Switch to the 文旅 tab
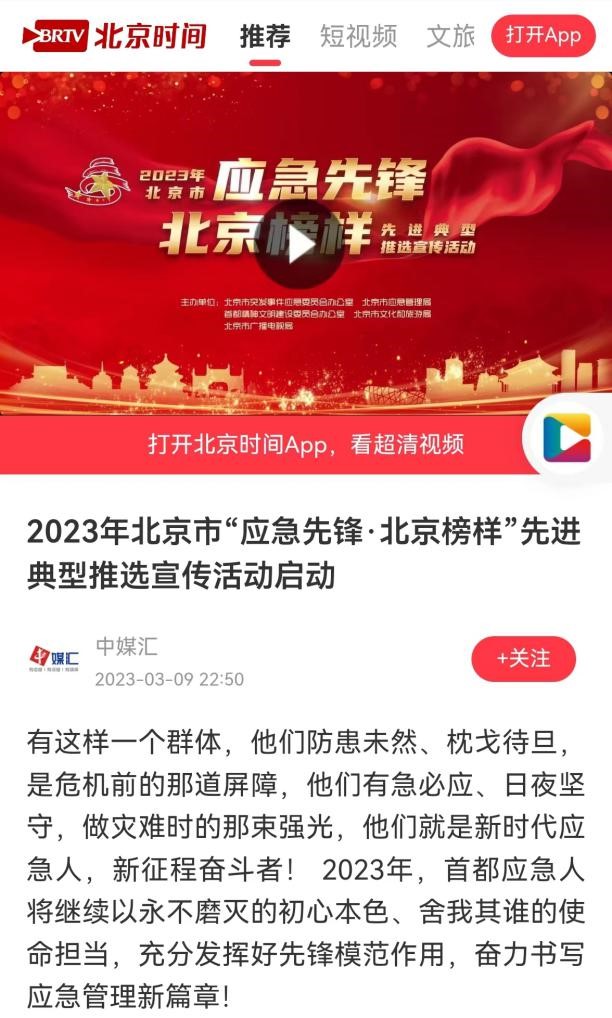The width and height of the screenshot is (612, 1018). click(x=450, y=36)
